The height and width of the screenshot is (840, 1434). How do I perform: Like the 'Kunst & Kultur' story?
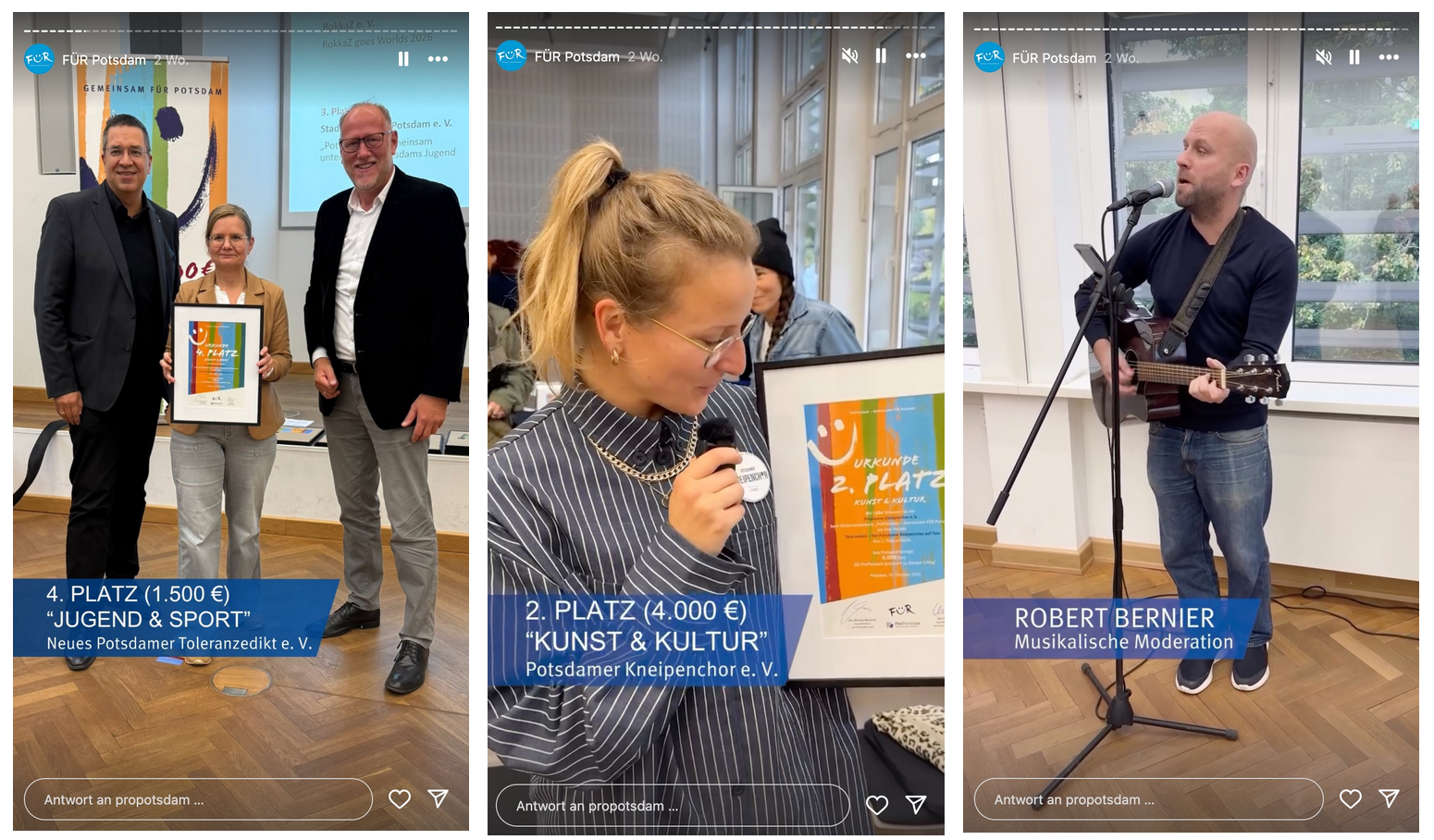tap(877, 806)
